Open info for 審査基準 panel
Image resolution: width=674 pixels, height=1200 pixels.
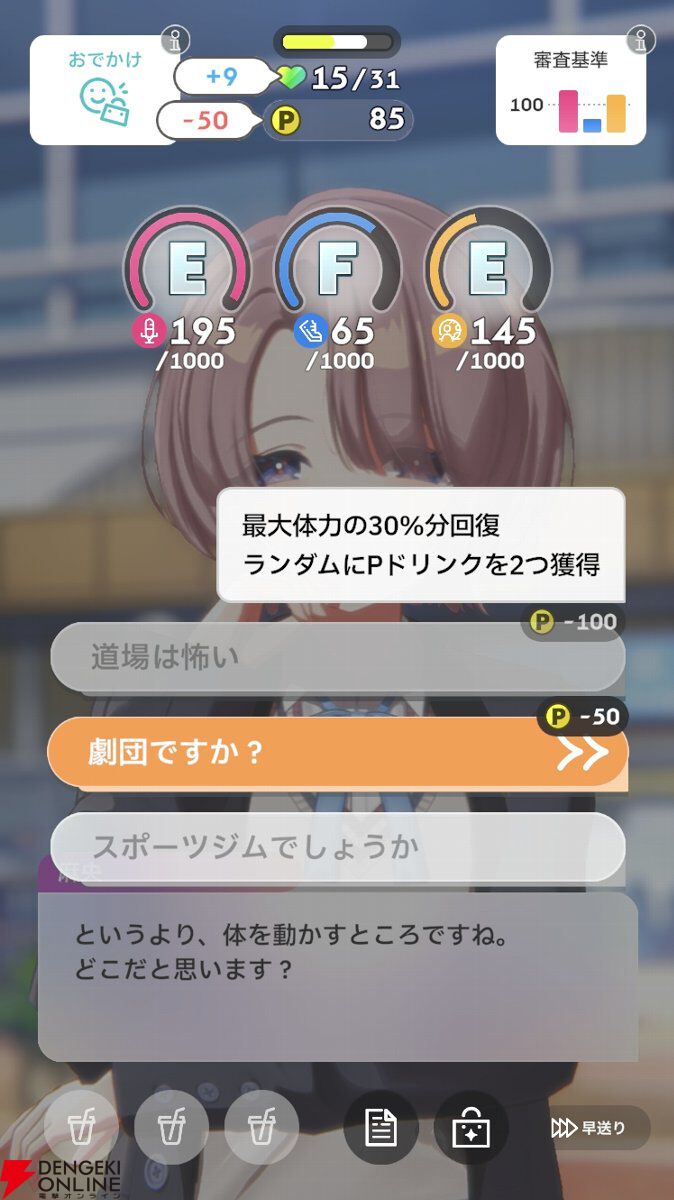click(x=641, y=41)
